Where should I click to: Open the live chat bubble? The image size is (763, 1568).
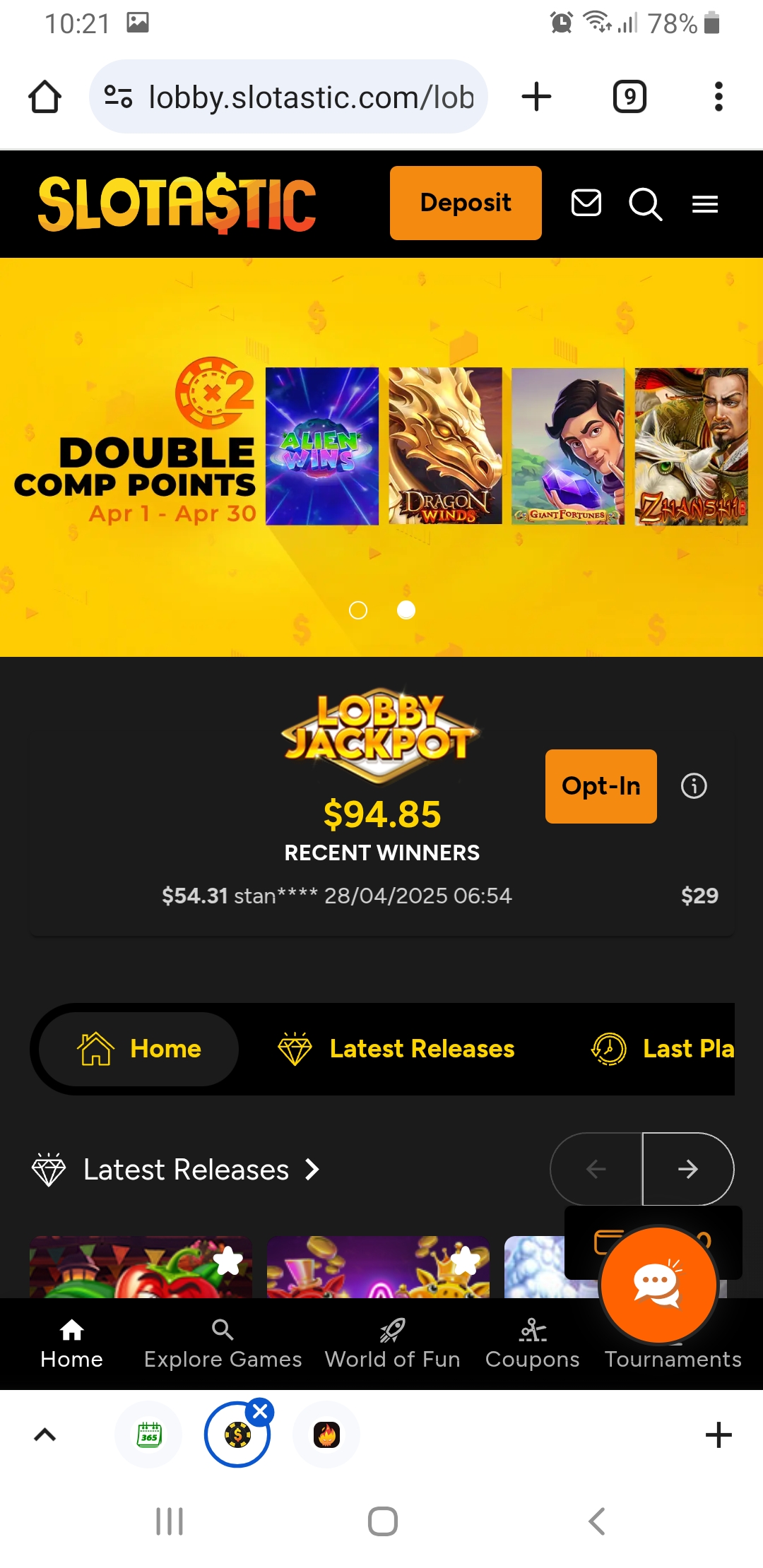click(658, 1284)
